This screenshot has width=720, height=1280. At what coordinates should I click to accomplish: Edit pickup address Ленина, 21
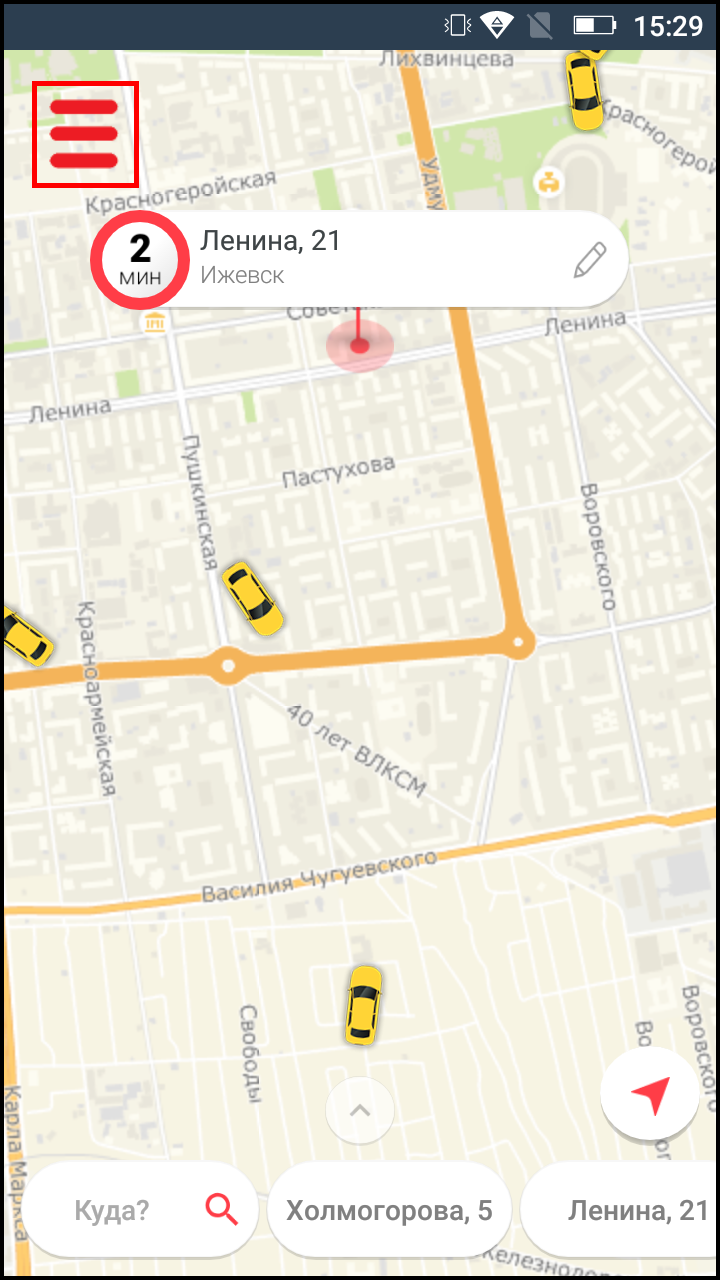590,261
